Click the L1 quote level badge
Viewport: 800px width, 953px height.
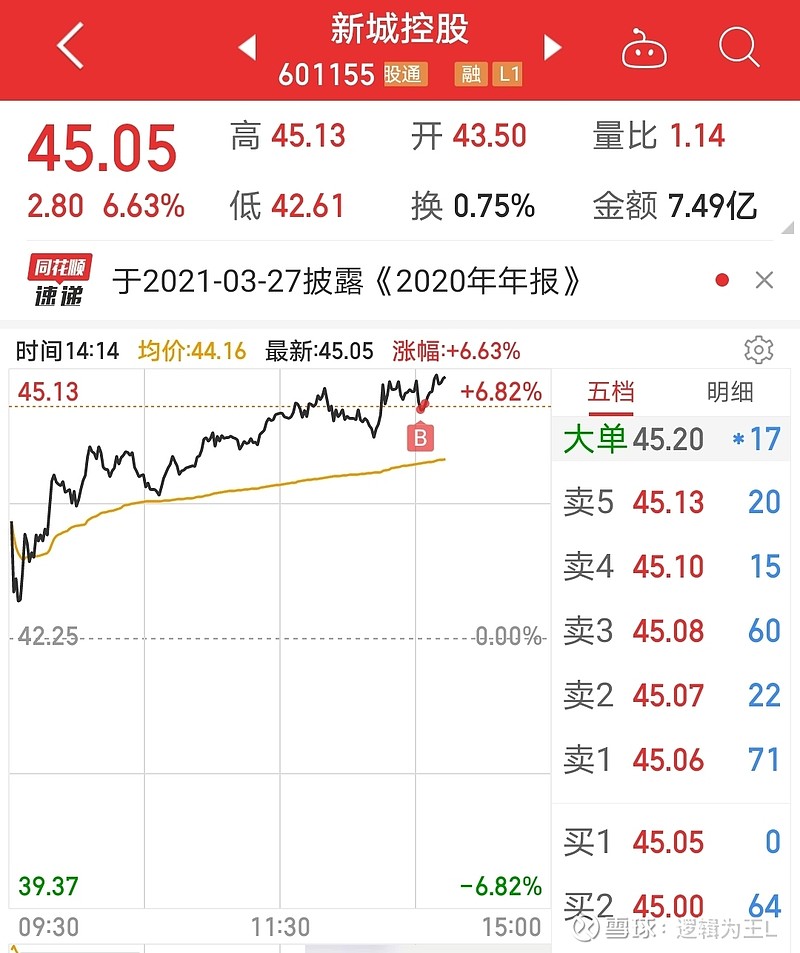[508, 74]
